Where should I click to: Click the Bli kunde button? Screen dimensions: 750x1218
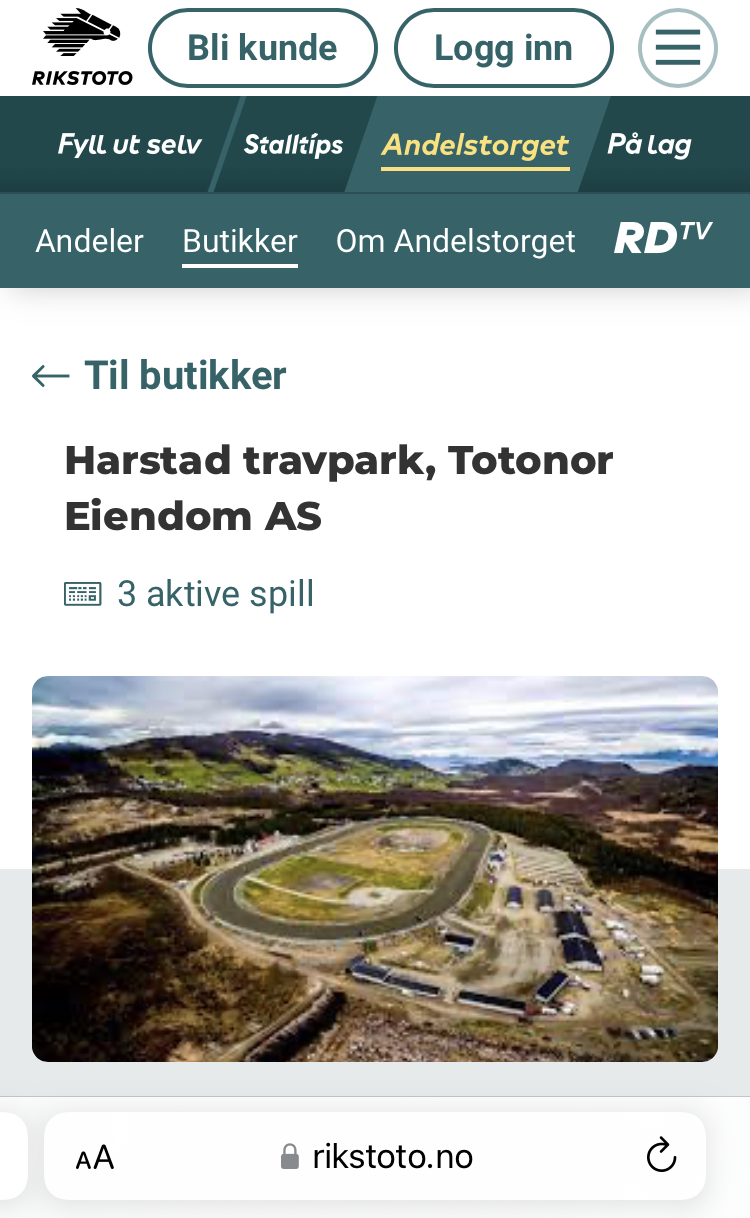[x=263, y=47]
